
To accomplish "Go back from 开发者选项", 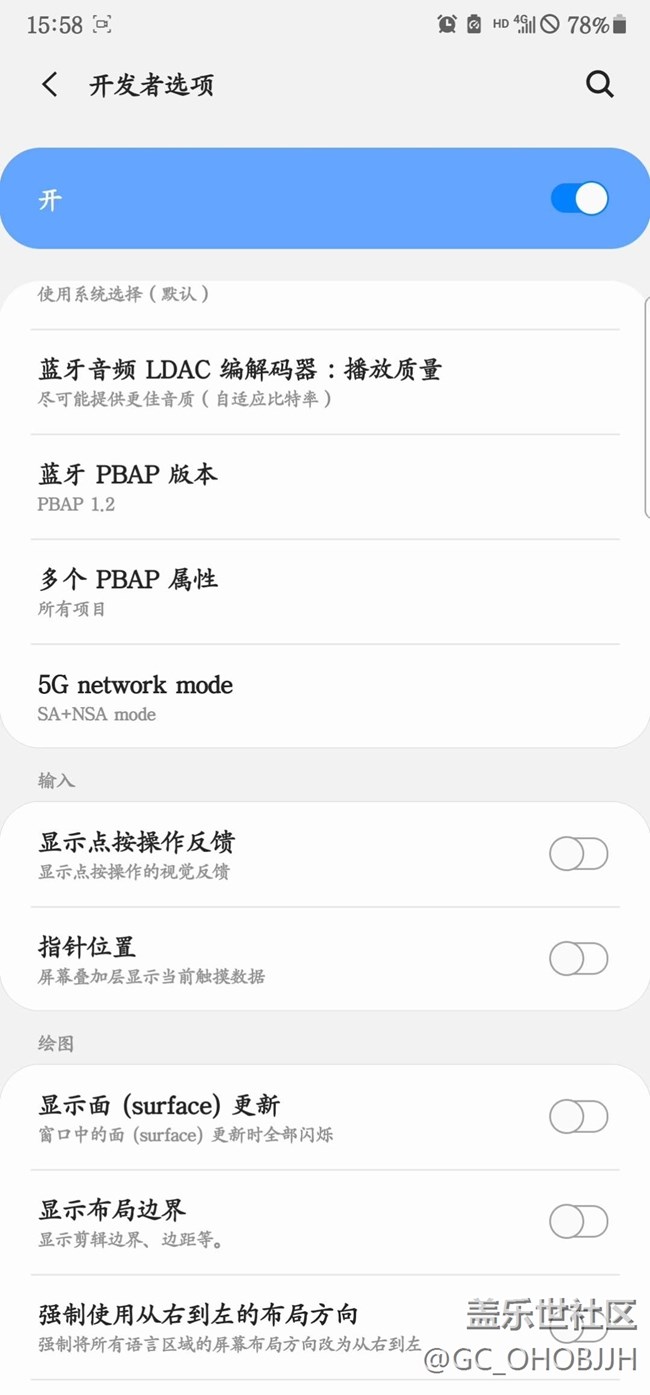I will [x=50, y=85].
